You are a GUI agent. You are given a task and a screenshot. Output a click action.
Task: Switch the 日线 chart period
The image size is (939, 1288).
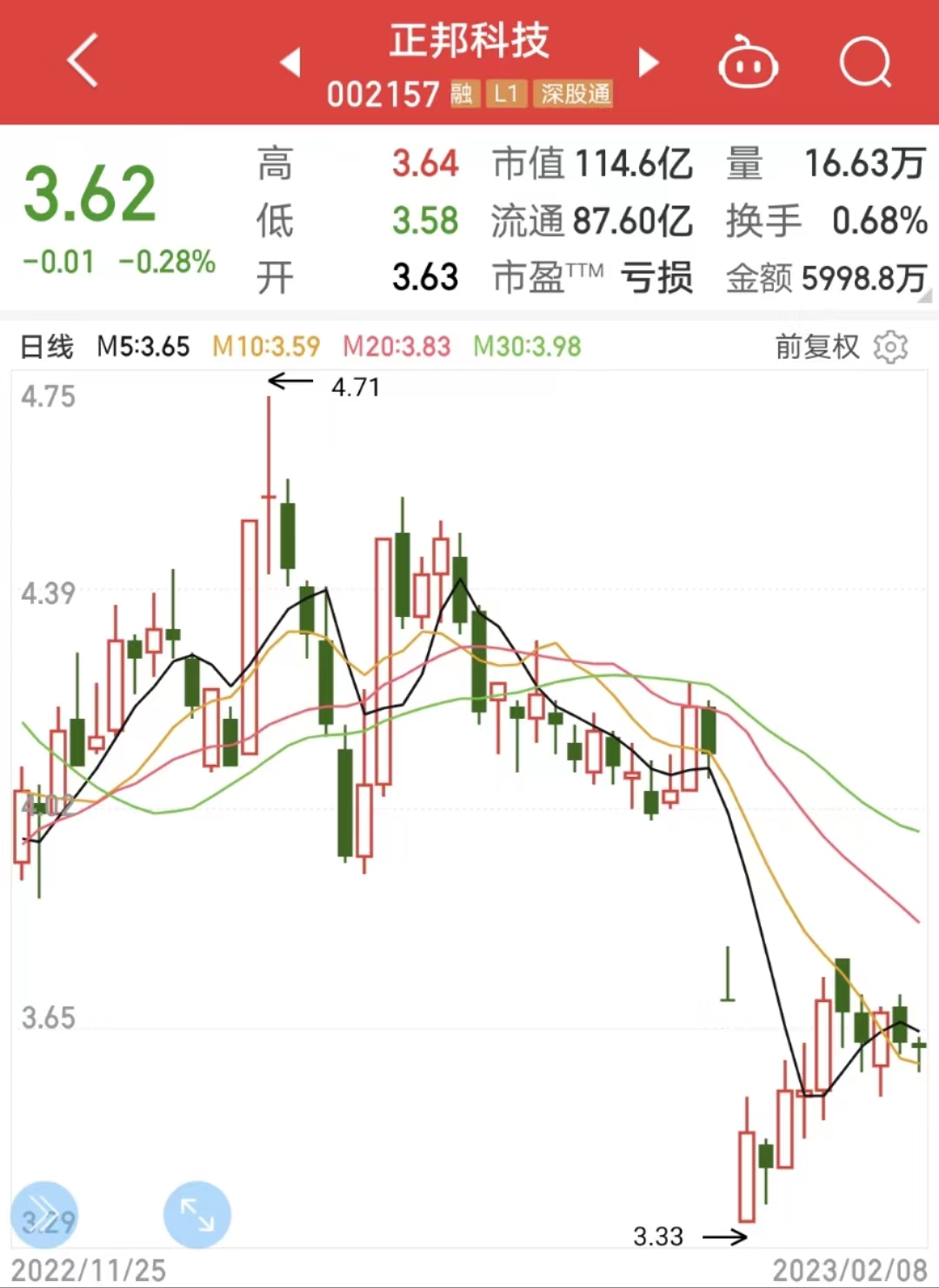47,347
